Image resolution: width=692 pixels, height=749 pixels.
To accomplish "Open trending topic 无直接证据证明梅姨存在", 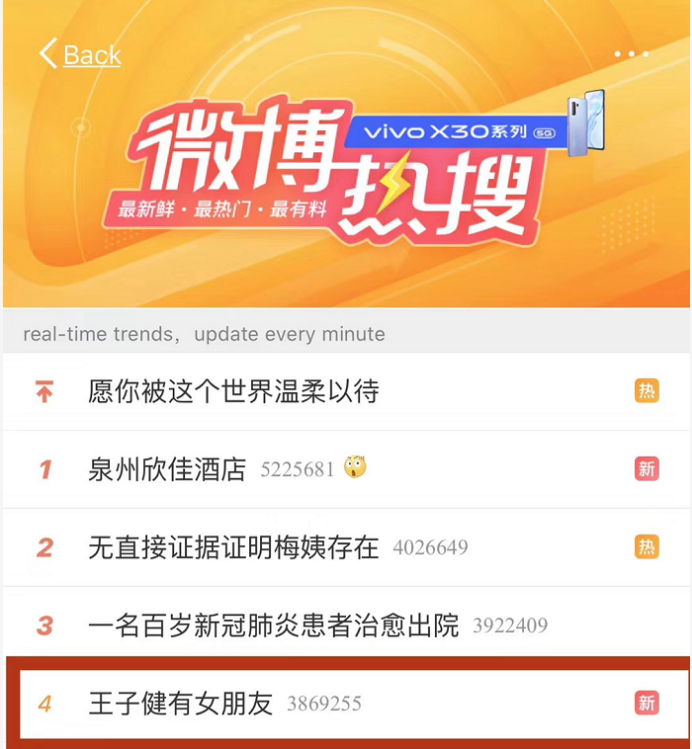I will point(233,547).
